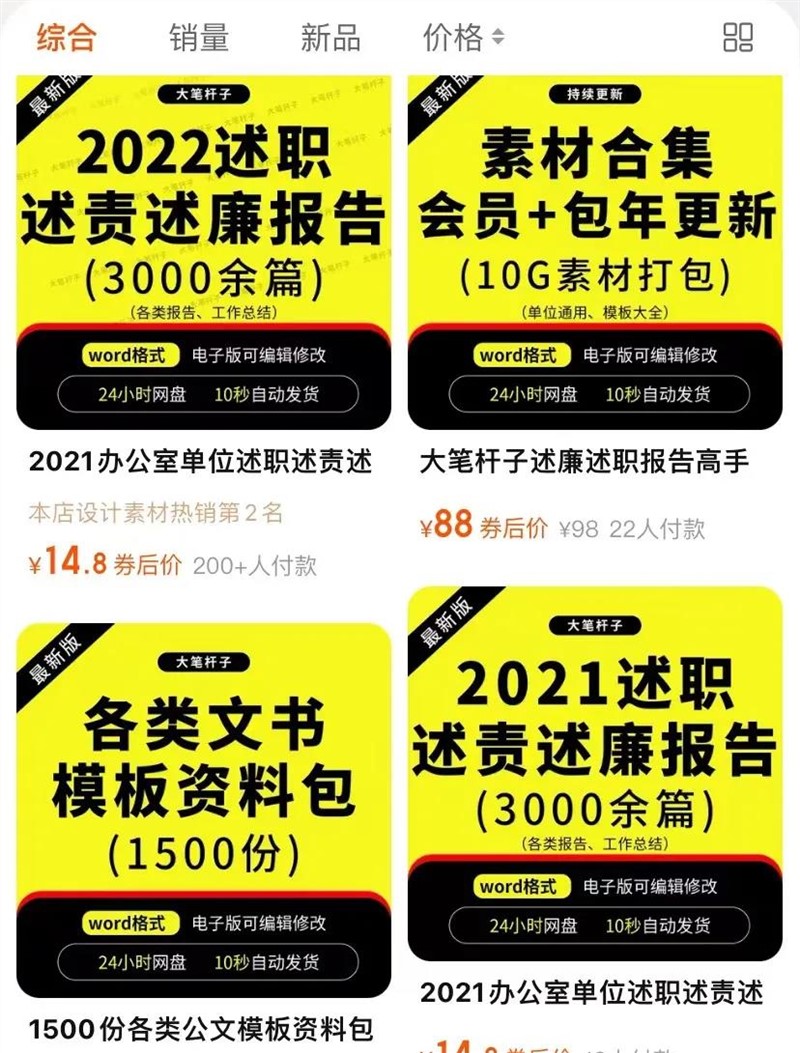This screenshot has width=800, height=1053.
Task: Toggle the grid layout view icon
Action: pos(738,38)
